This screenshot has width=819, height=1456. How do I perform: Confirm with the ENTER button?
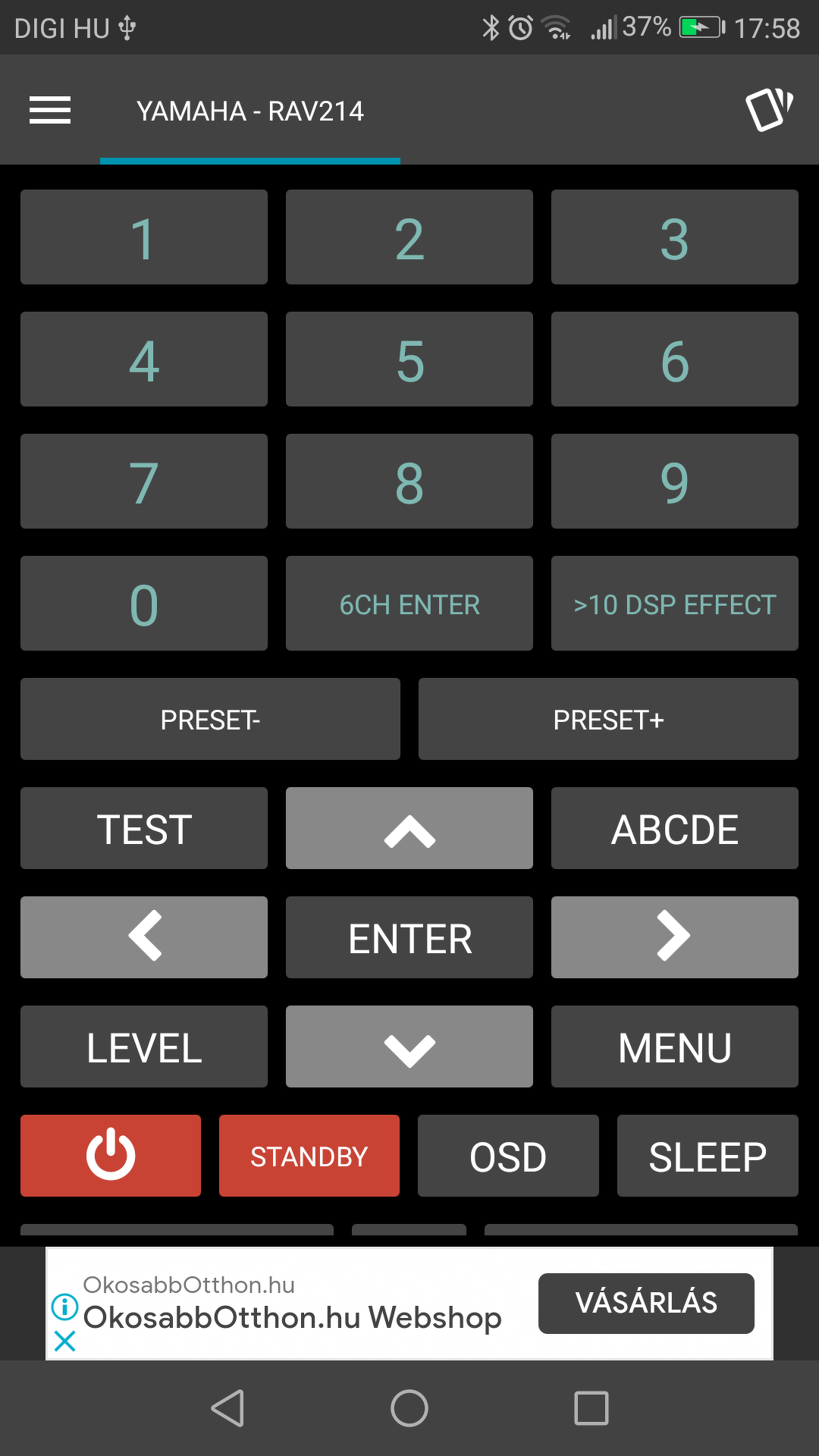[x=409, y=937]
